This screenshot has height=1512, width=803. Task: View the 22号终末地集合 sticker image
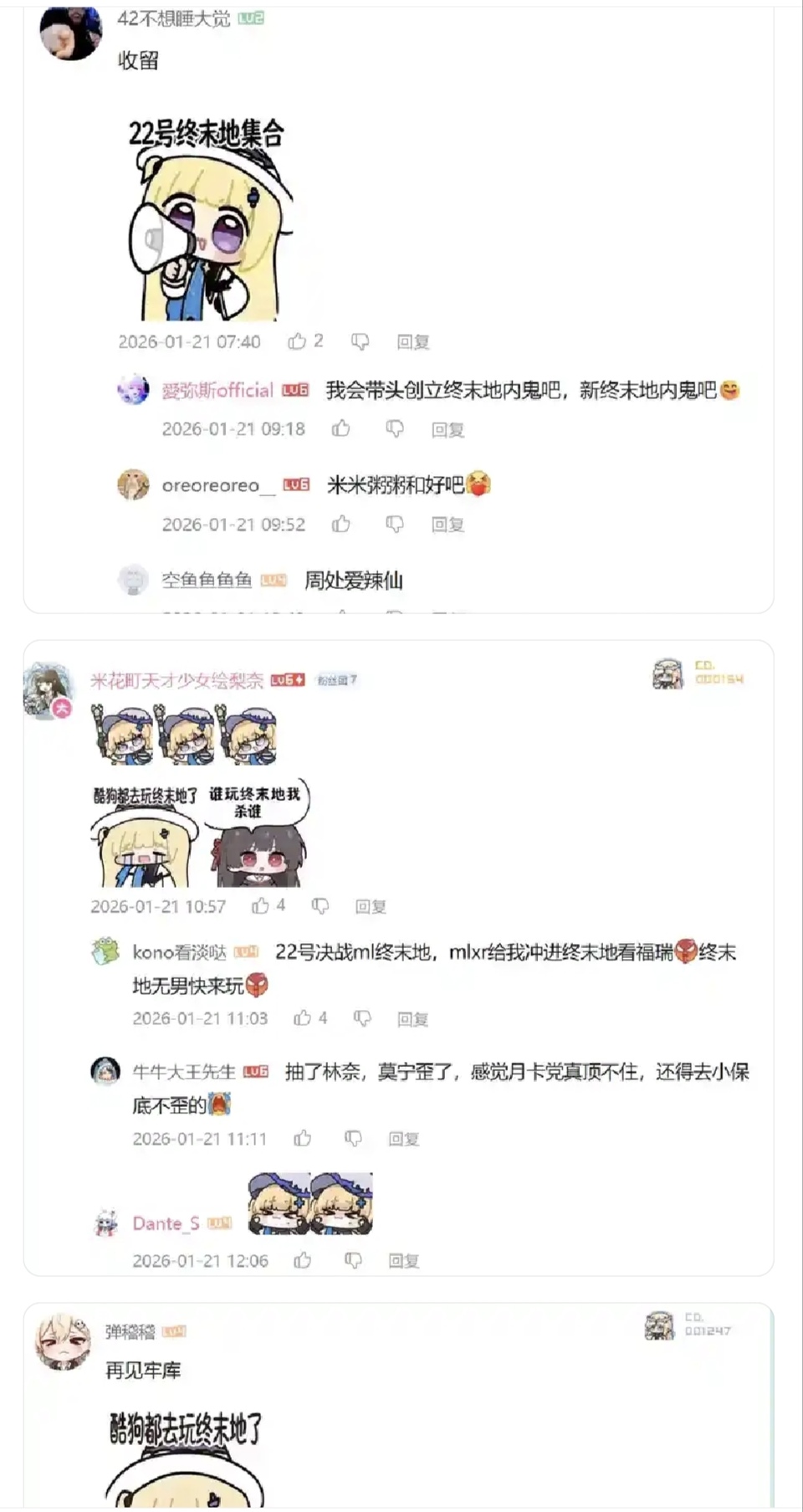coord(207,219)
